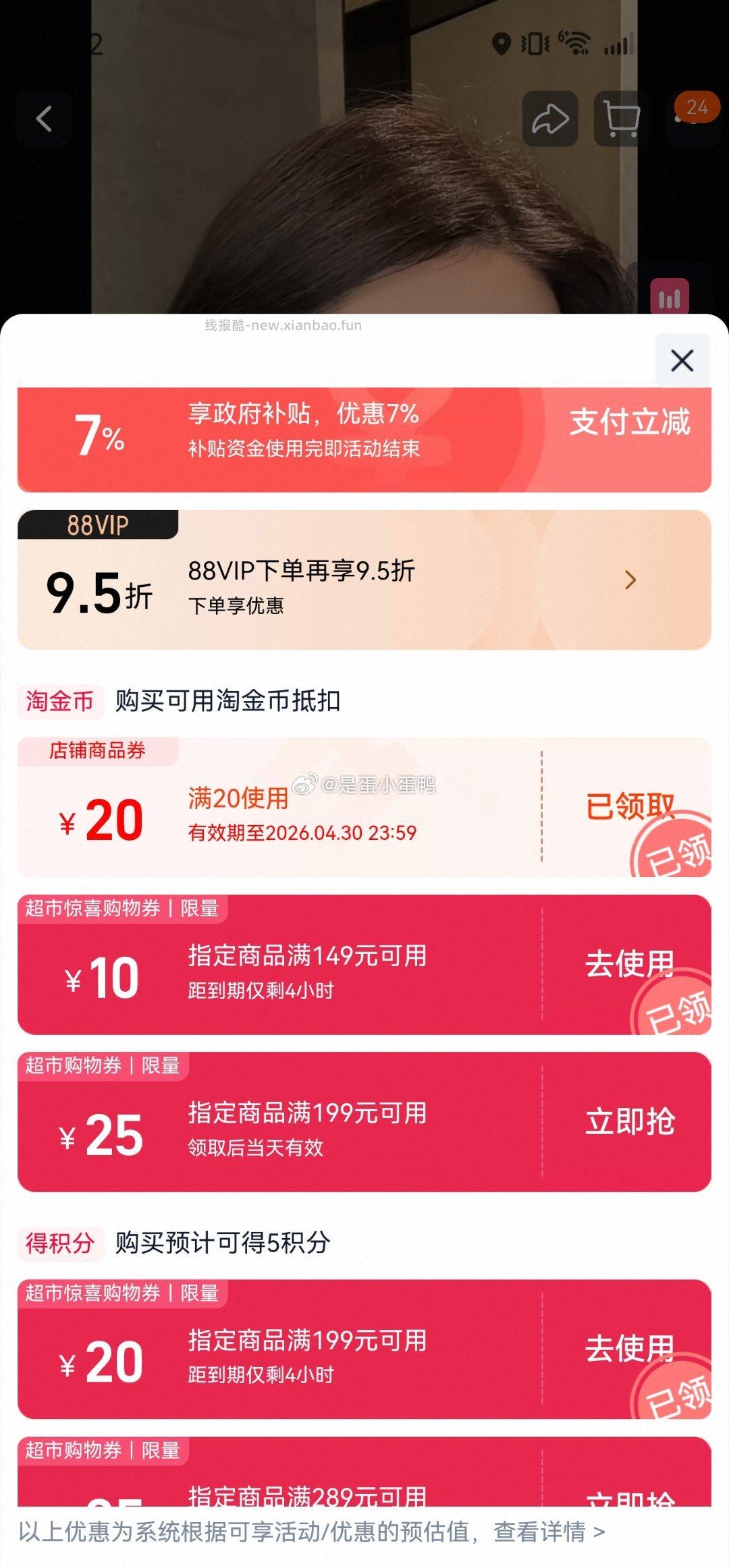Tap the cellular signal bars indicator
The image size is (729, 1568).
[x=616, y=46]
